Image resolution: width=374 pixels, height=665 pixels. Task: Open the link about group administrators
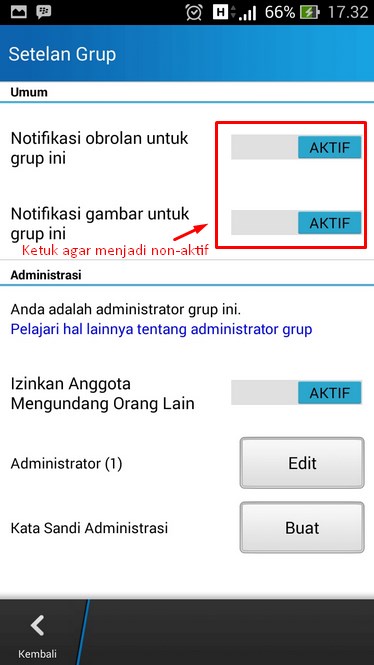161,329
